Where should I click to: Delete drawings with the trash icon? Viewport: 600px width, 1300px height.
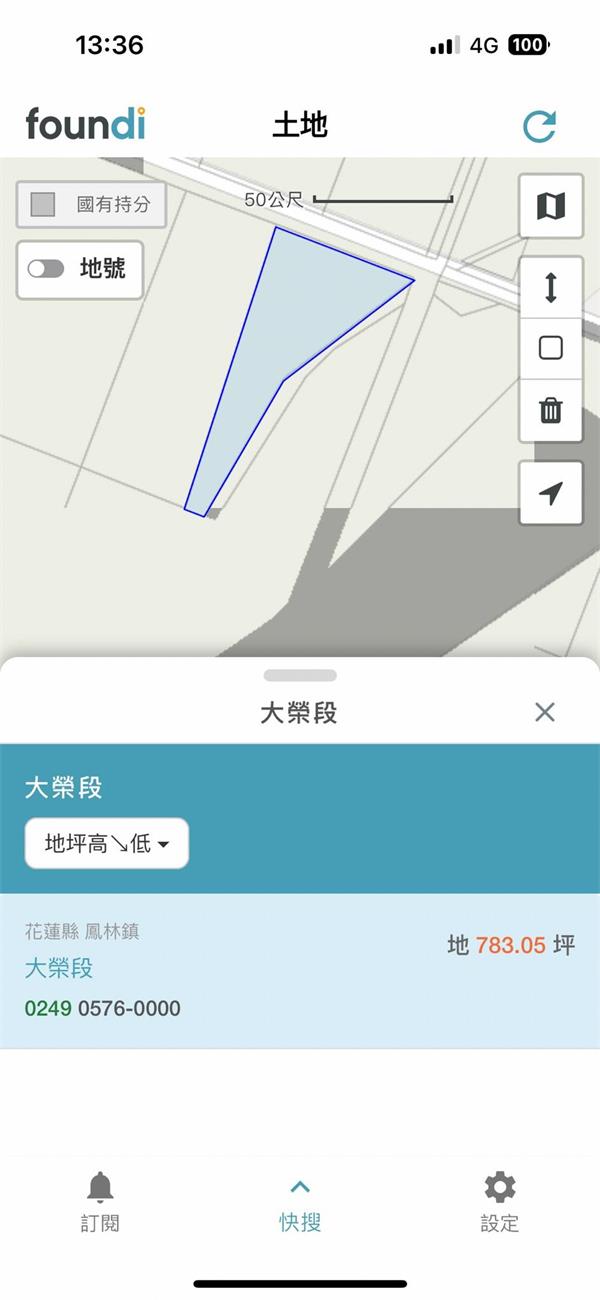550,410
